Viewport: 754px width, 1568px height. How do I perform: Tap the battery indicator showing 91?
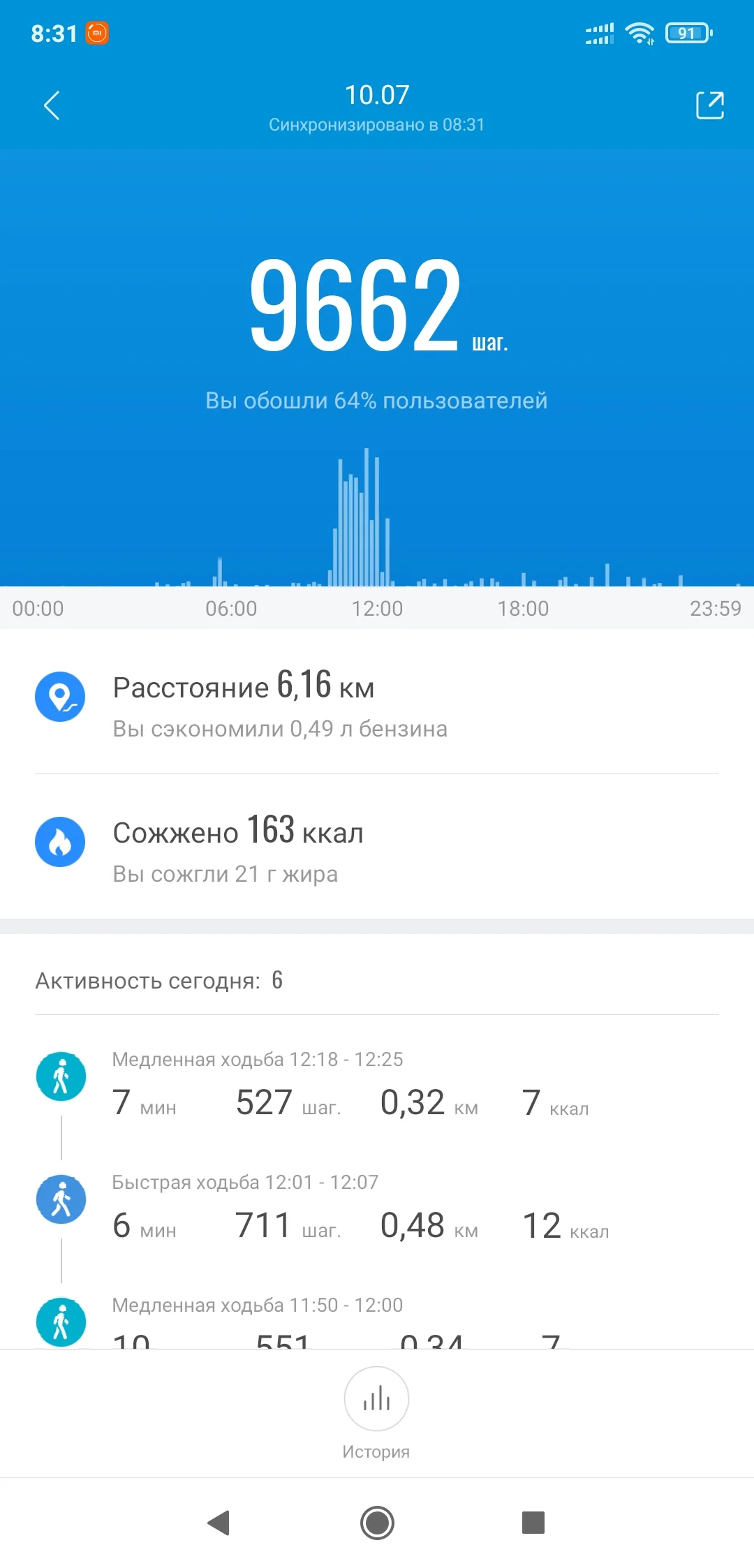point(688,33)
